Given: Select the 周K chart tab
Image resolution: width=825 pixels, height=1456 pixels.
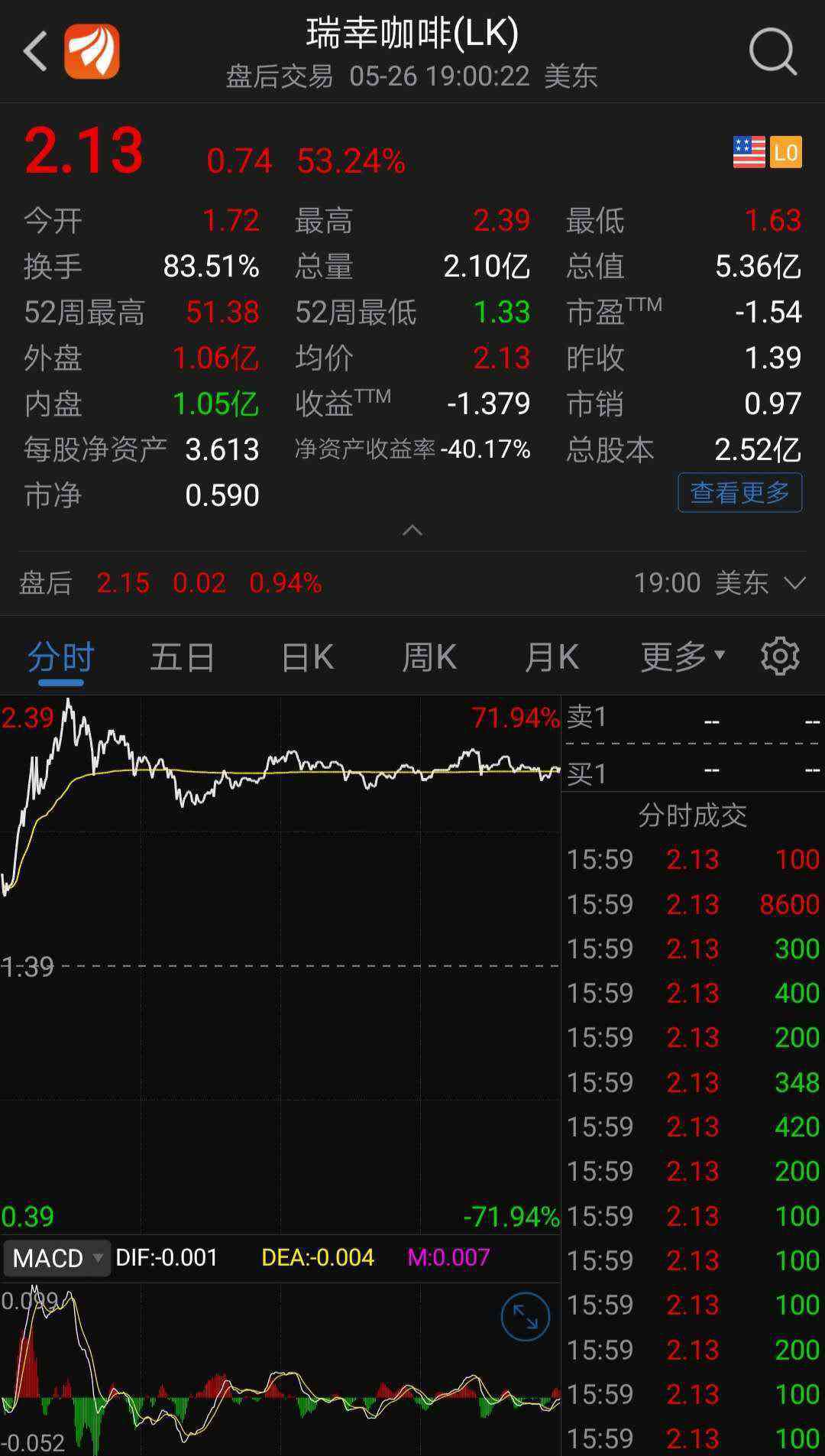Looking at the screenshot, I should (429, 657).
